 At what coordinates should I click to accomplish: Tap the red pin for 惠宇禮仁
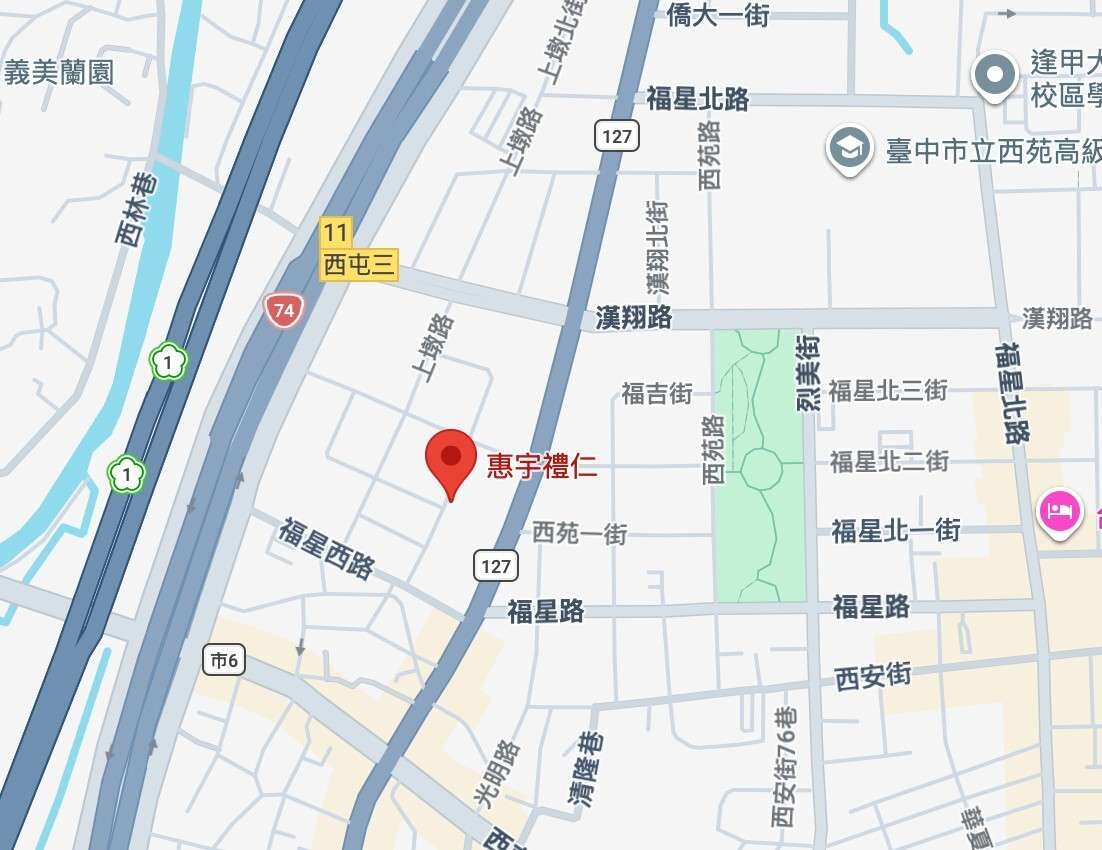(451, 458)
